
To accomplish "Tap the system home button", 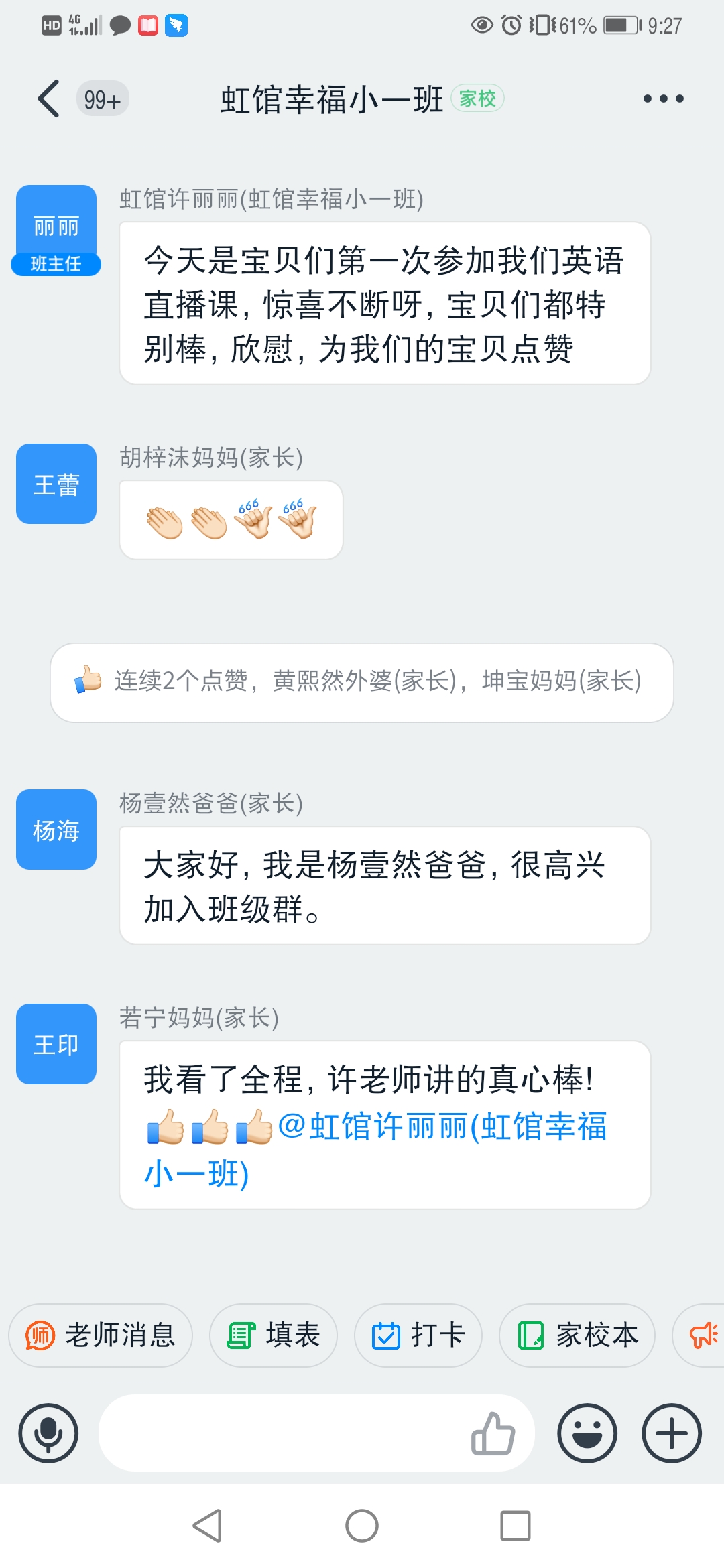I will (362, 1526).
